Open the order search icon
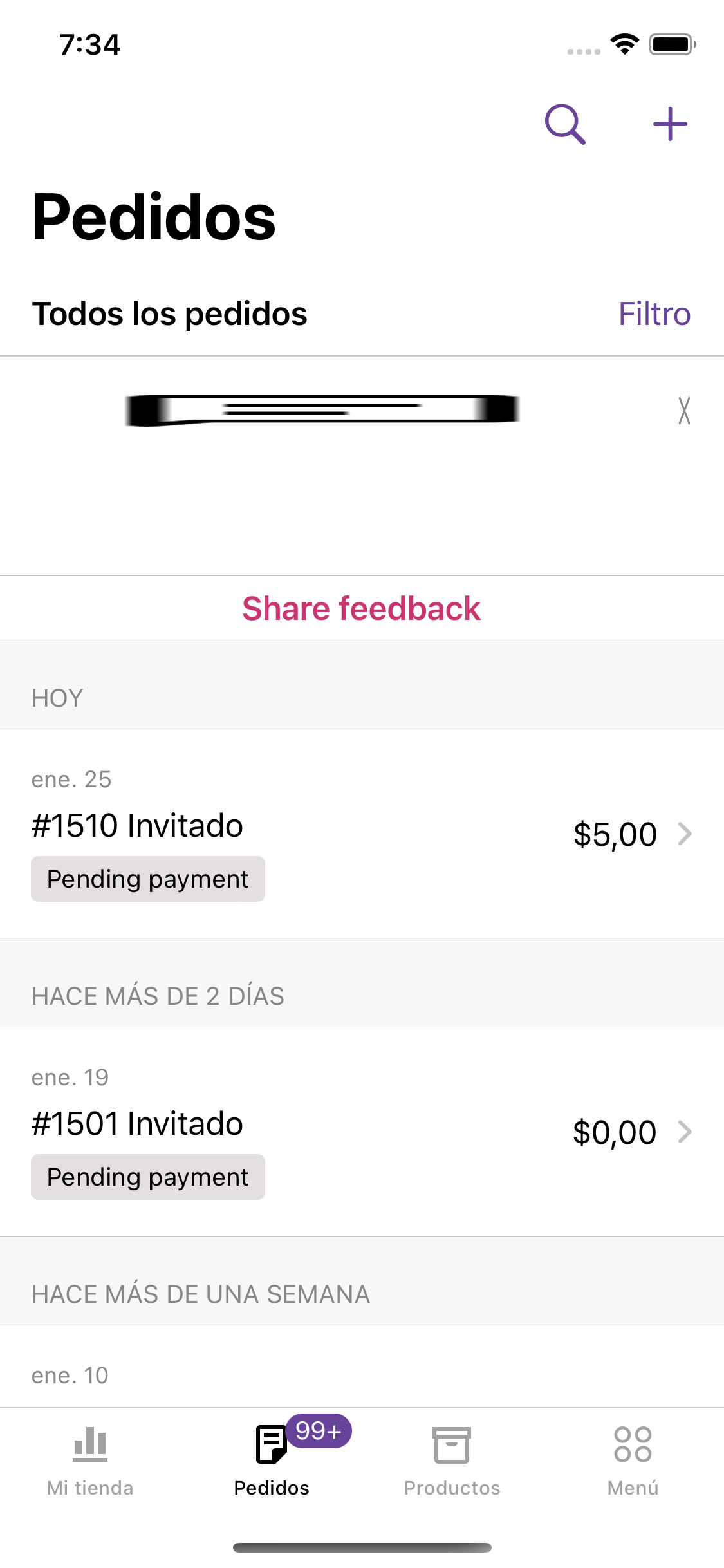Screen dimensions: 724x1568 [565, 124]
